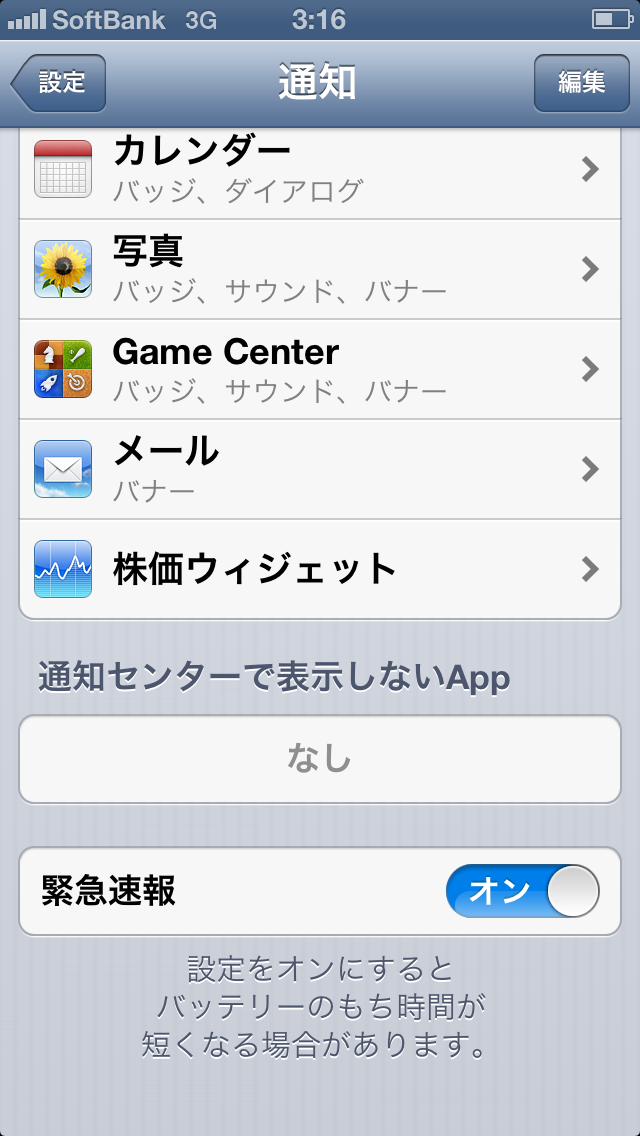Tap the 編集 button
Viewport: 640px width, 1136px height.
pyautogui.click(x=581, y=83)
